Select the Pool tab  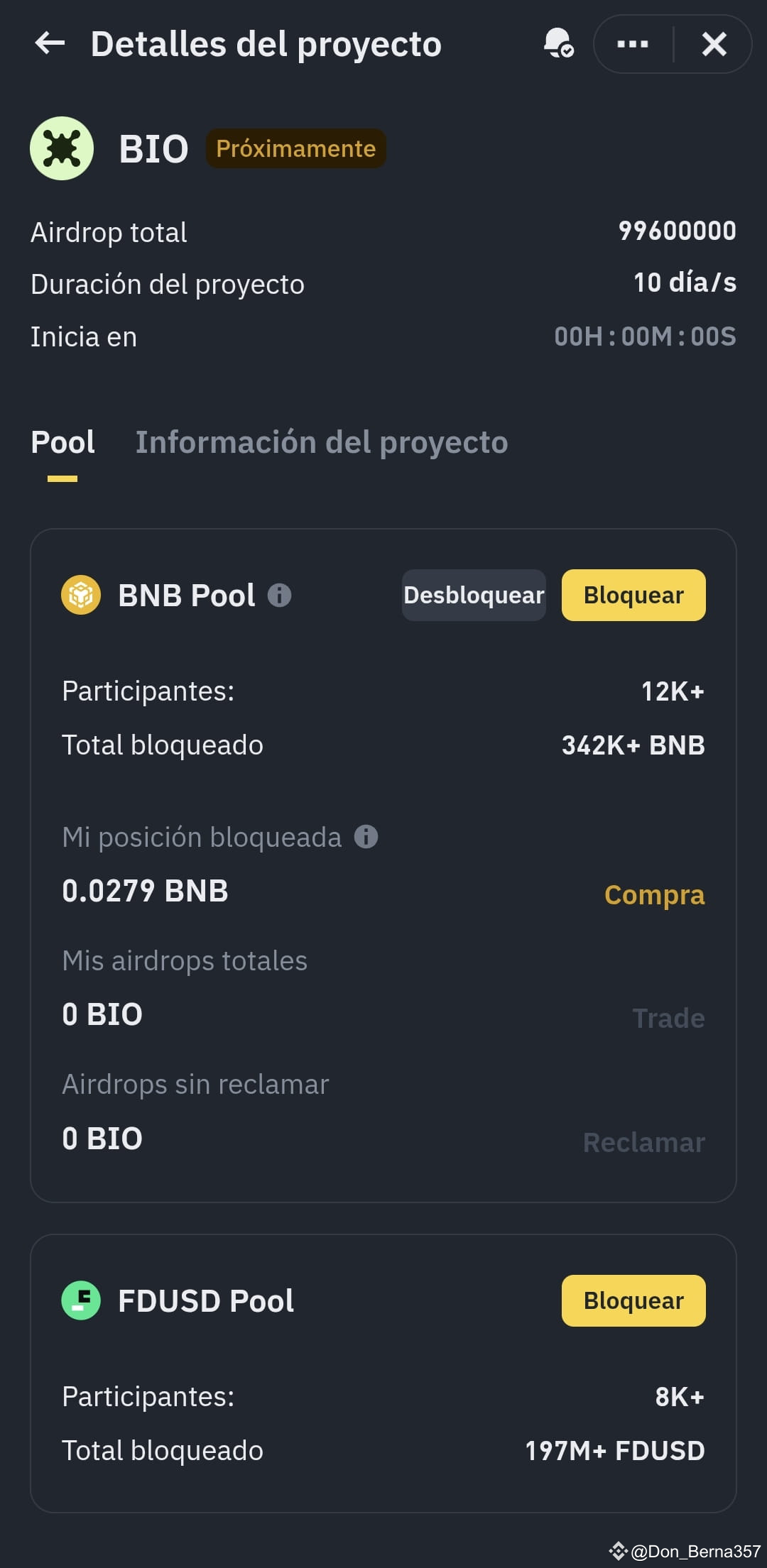[x=62, y=442]
